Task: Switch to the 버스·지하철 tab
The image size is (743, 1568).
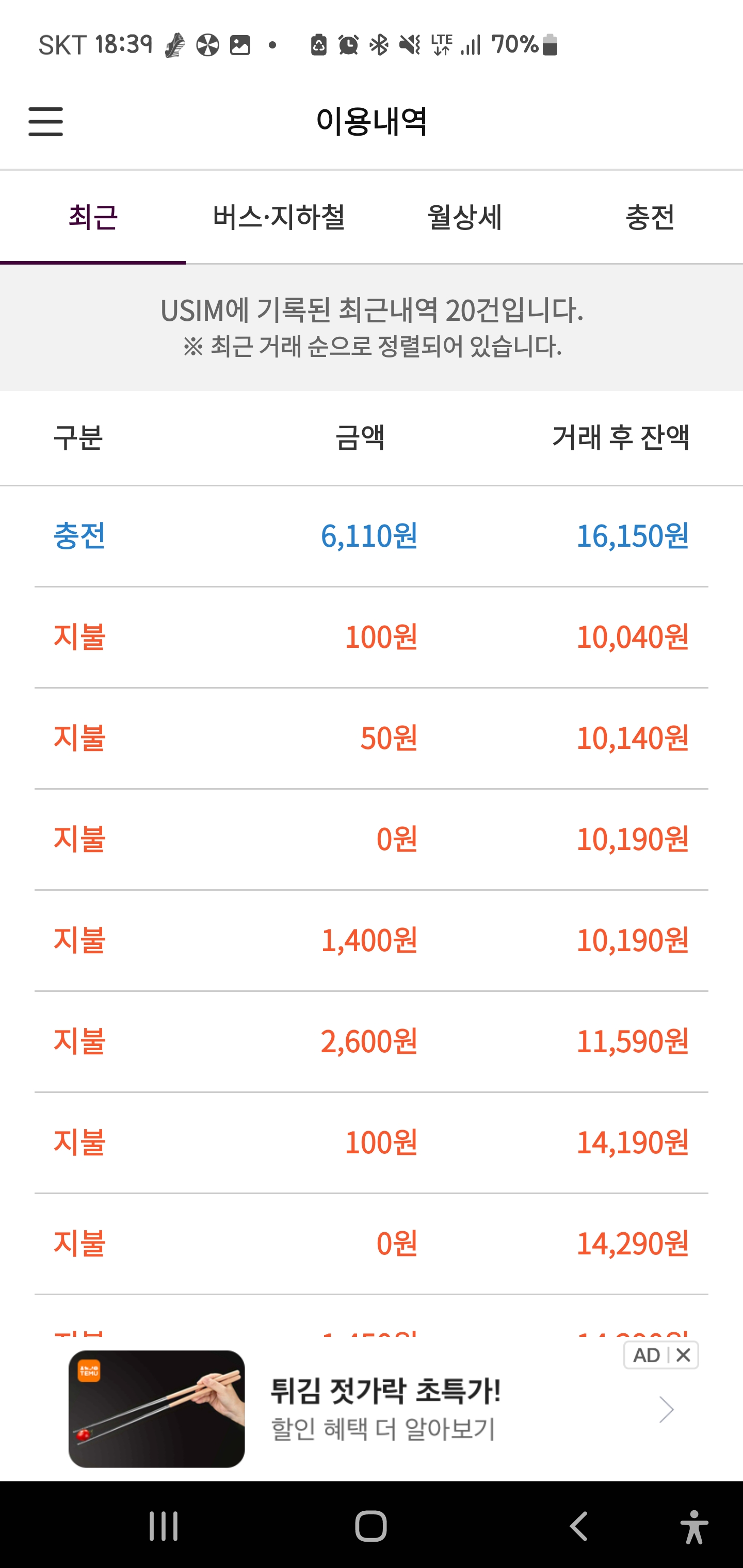Action: click(279, 217)
